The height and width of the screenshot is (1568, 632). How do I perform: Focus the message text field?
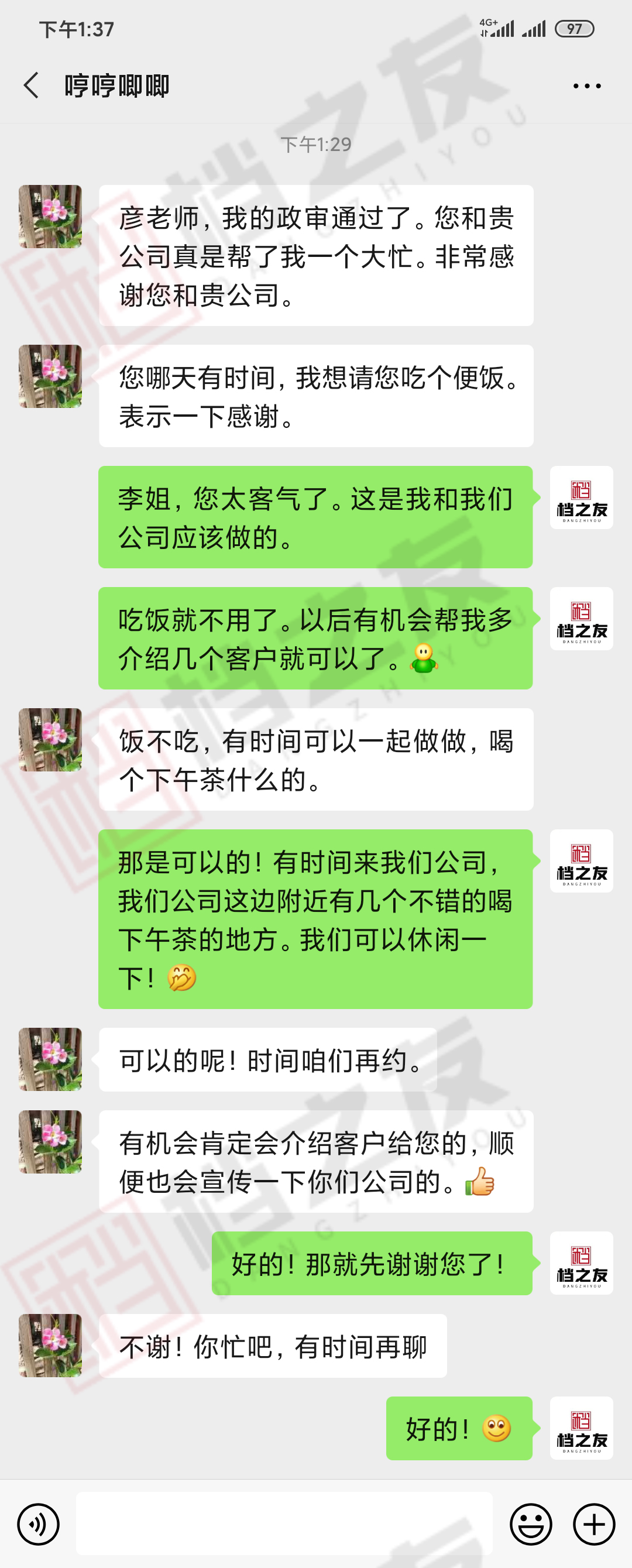[x=284, y=1523]
